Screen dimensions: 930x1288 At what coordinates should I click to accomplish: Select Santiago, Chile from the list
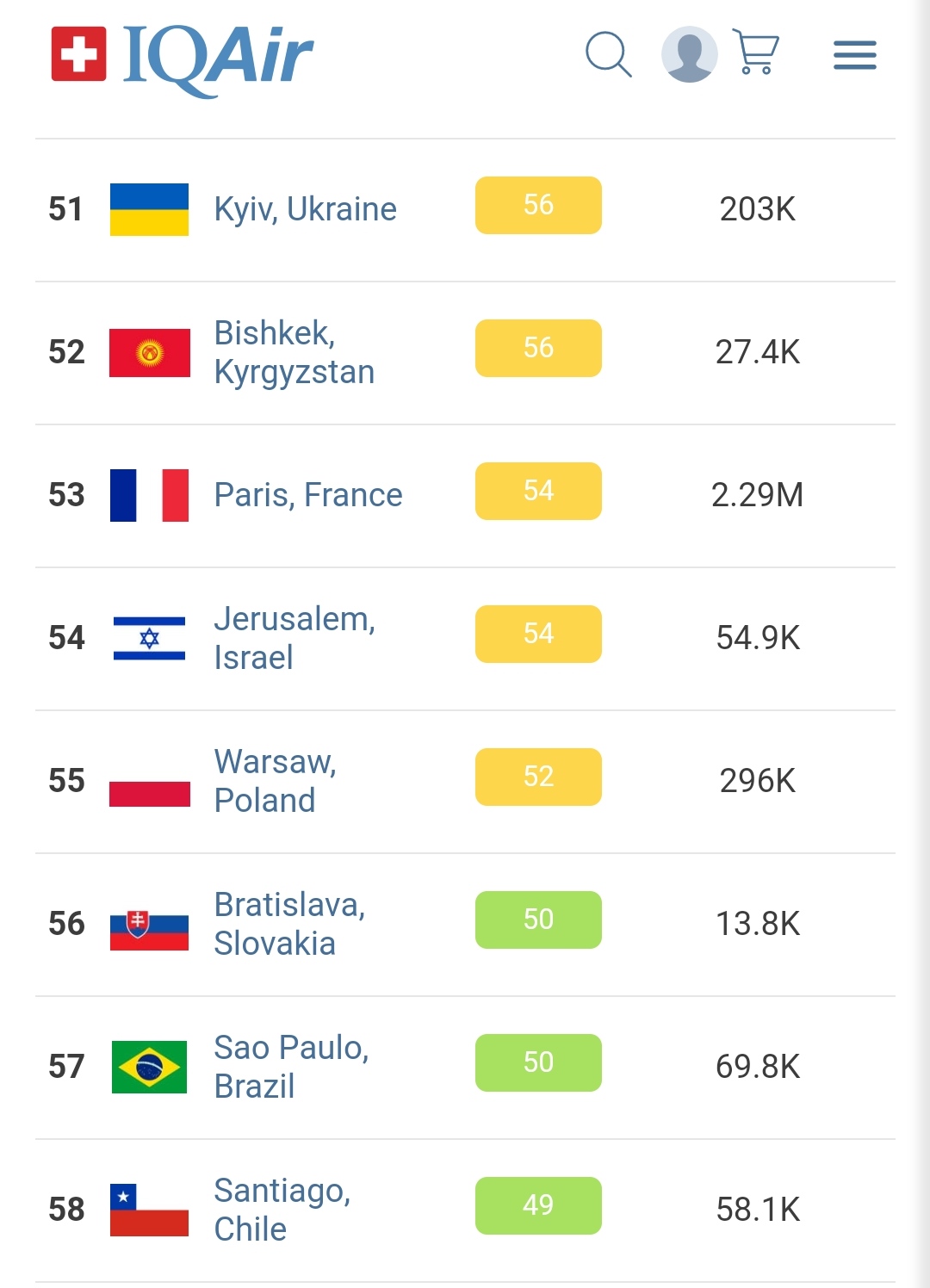(x=282, y=1210)
